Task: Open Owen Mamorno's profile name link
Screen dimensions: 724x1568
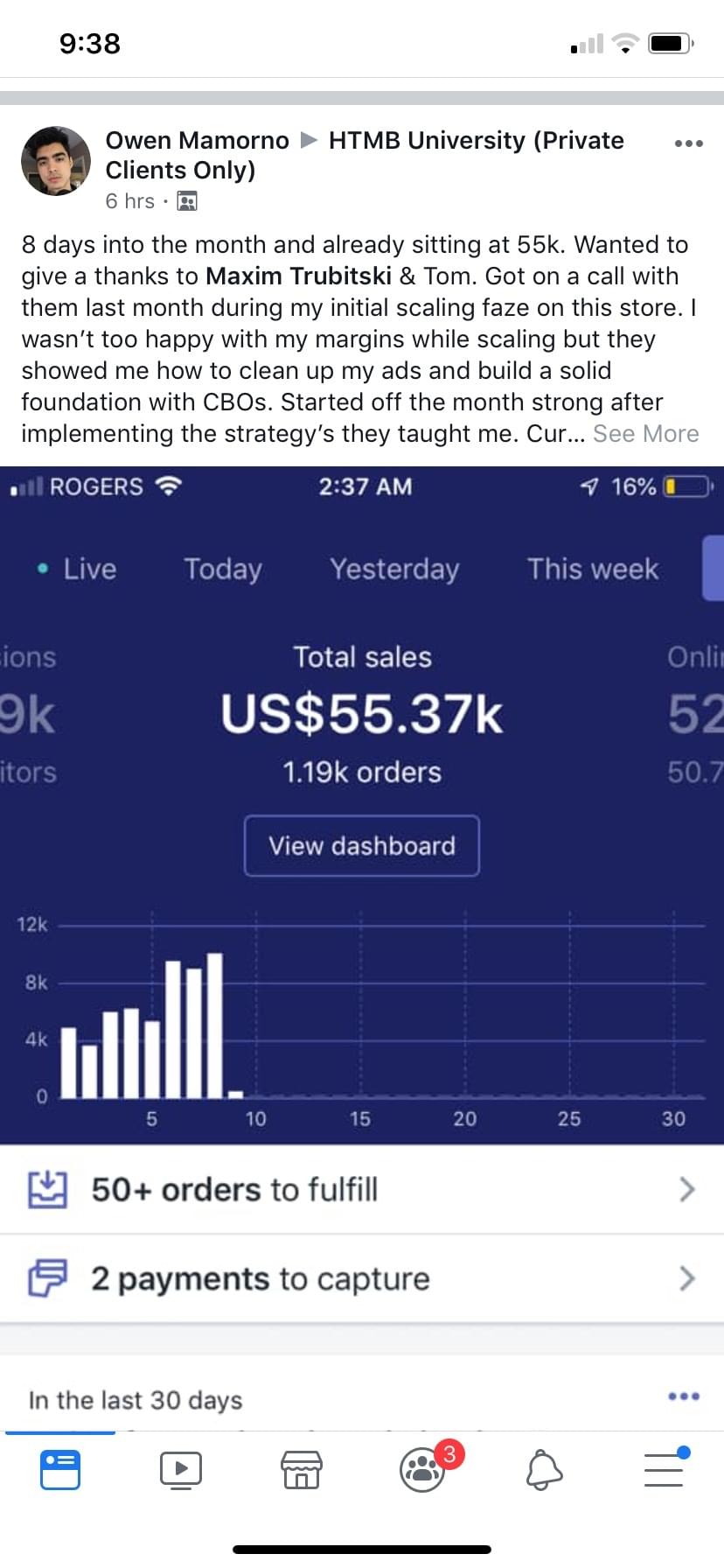Action: (x=197, y=141)
